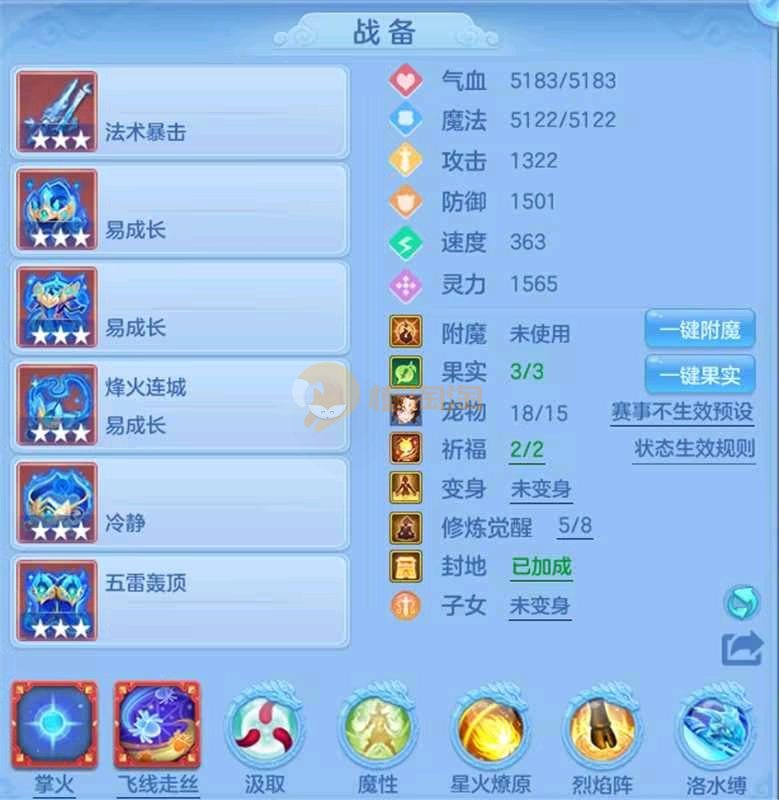Open the 状态生效规则 link
Screen dimensions: 779x800
(x=694, y=448)
